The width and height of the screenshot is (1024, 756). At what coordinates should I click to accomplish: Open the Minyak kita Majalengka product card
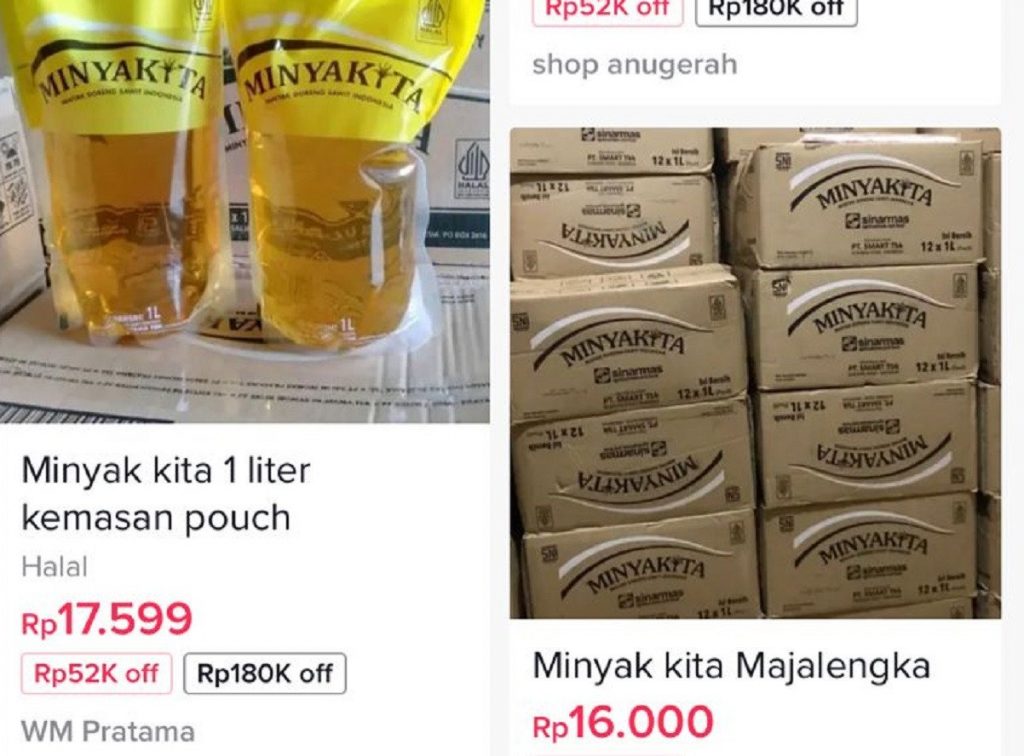tap(731, 666)
